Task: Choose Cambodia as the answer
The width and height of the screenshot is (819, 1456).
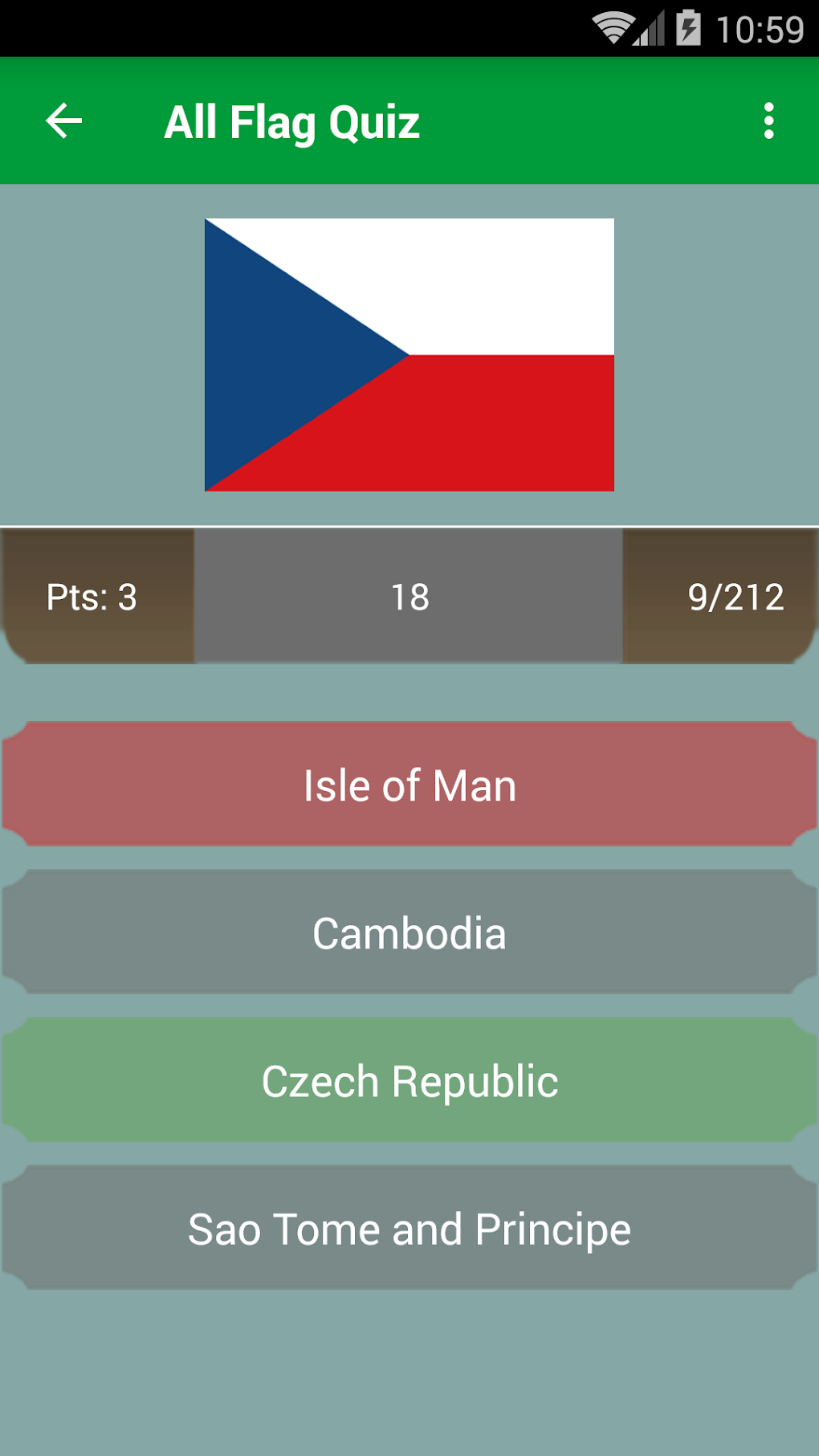Action: (x=409, y=932)
